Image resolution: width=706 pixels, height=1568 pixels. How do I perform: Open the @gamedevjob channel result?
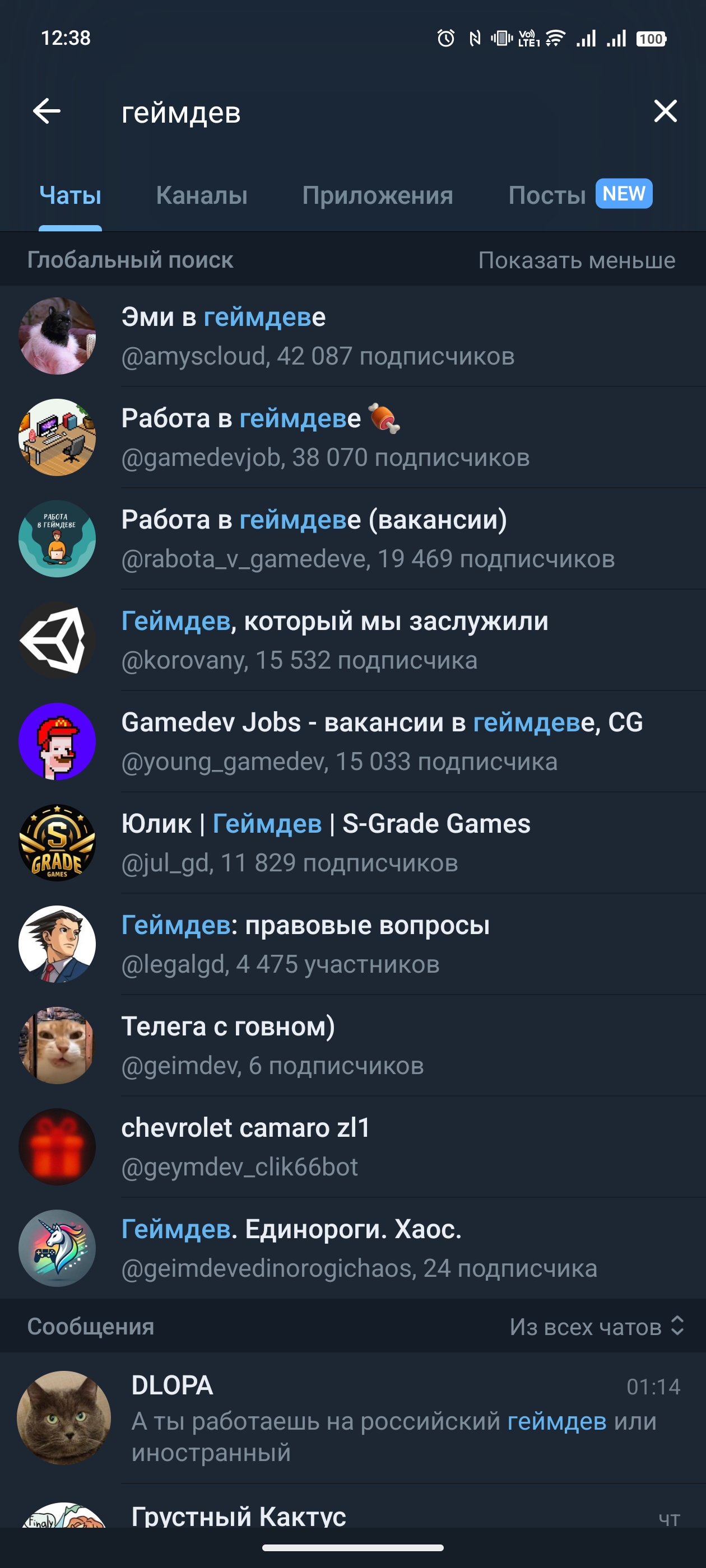pos(352,437)
